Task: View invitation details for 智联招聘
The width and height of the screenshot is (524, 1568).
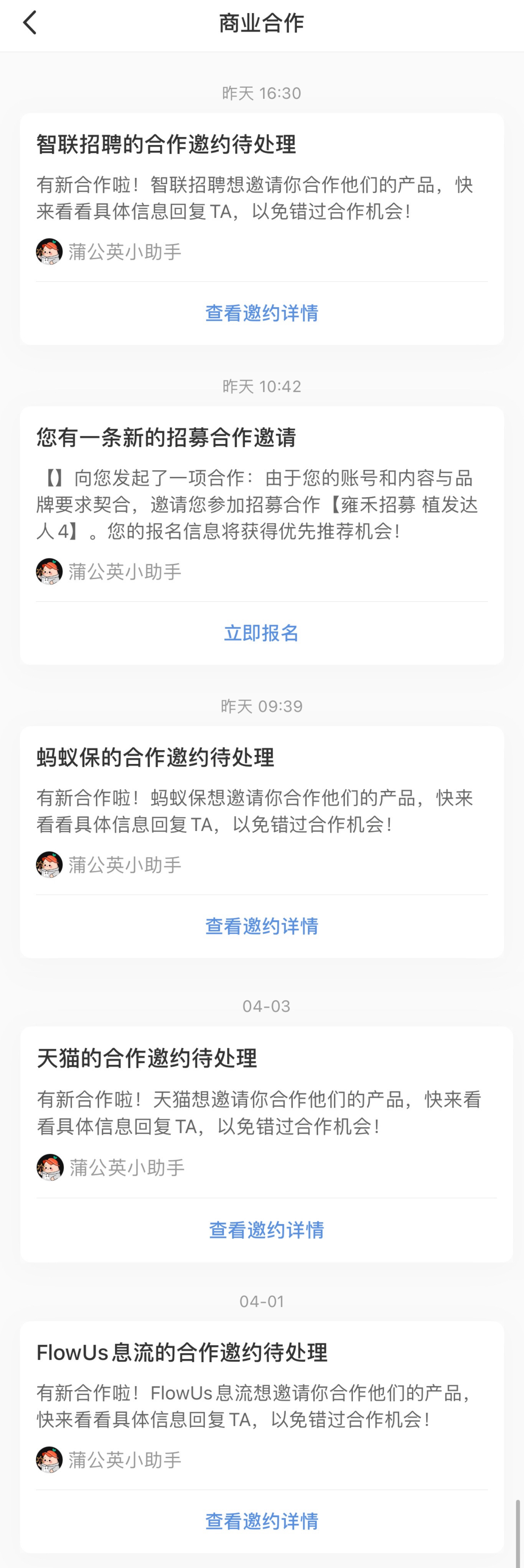Action: pos(262,313)
